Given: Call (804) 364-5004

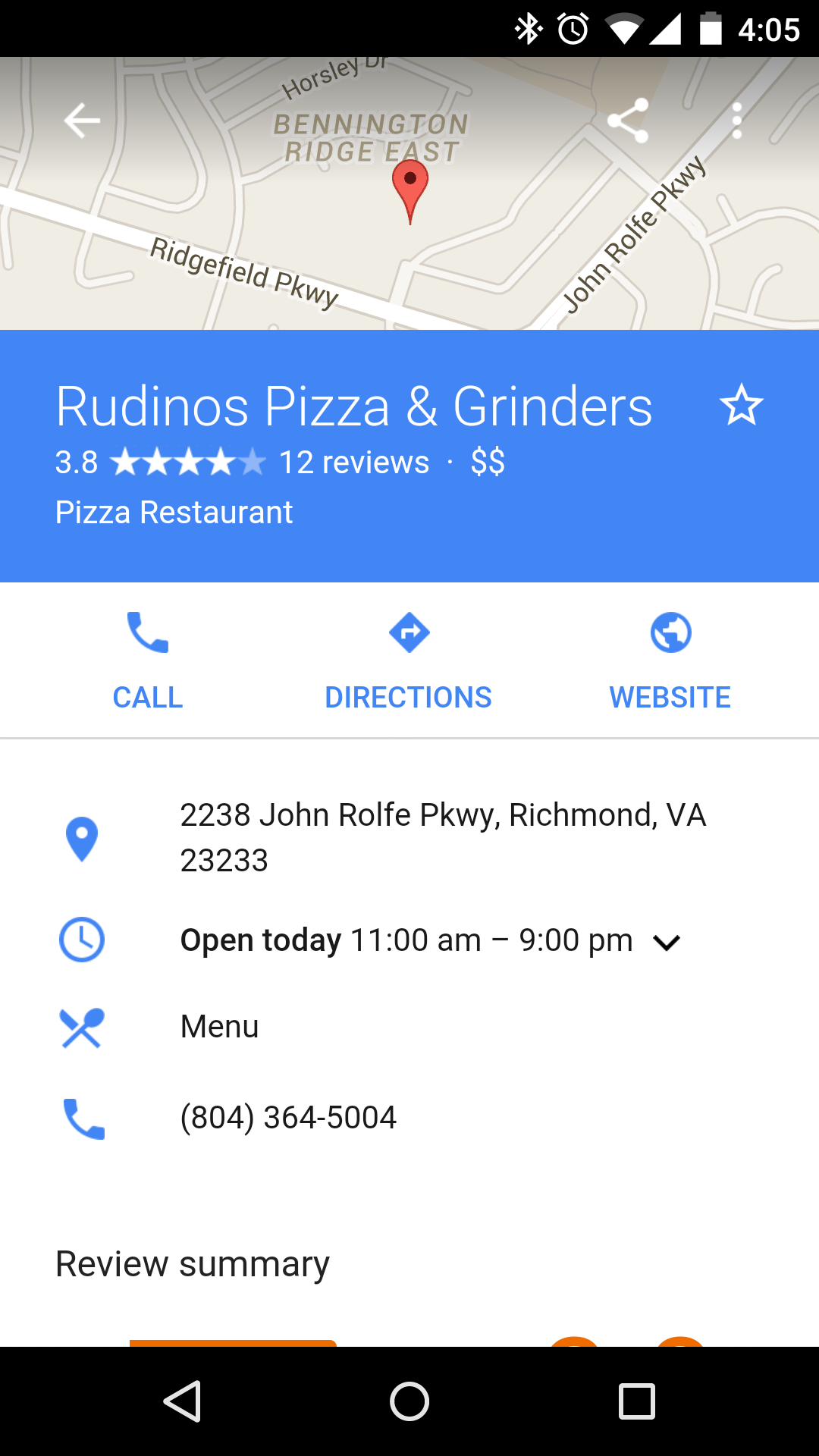Looking at the screenshot, I should 288,1116.
